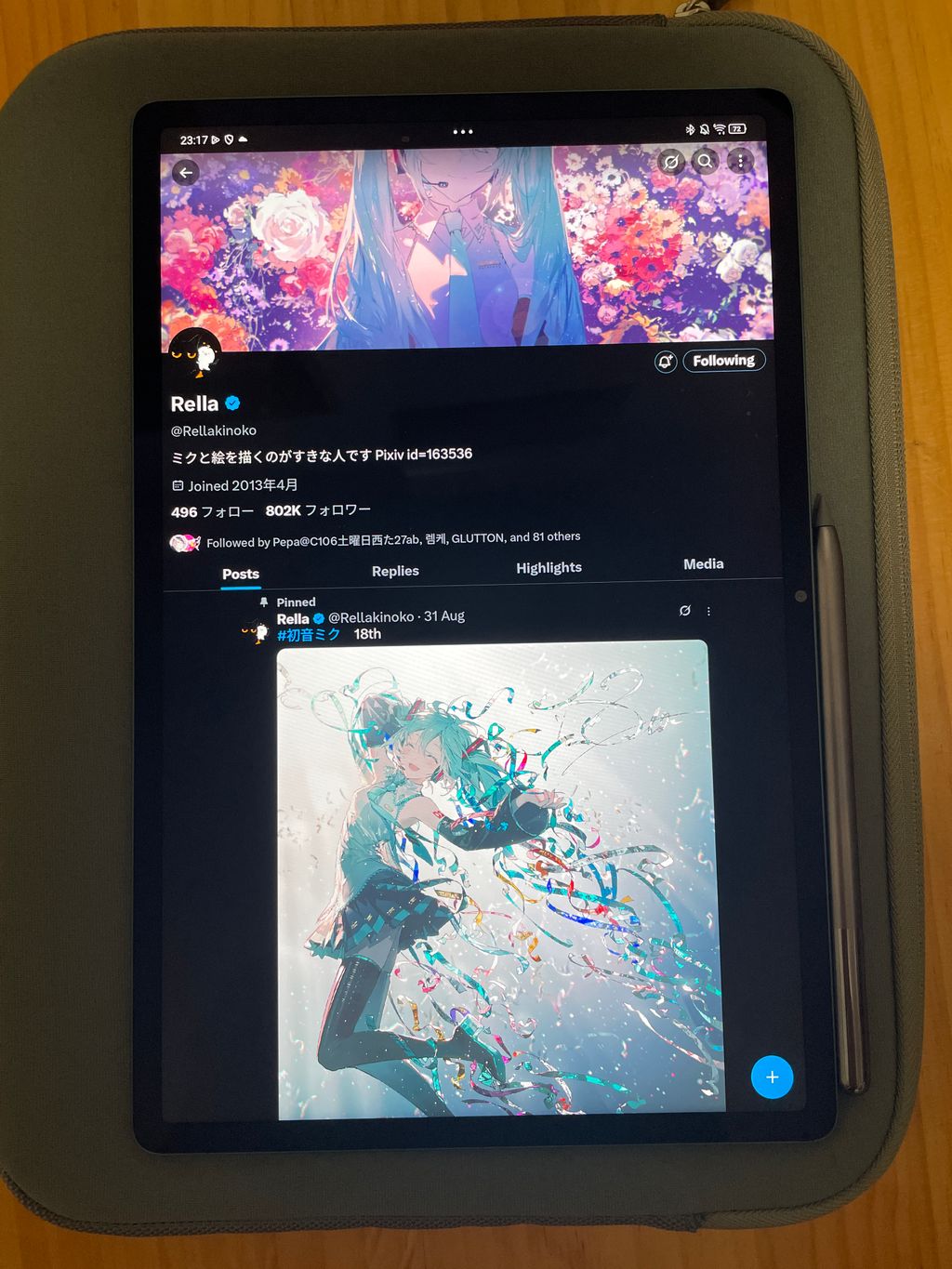
Task: Select the Posts tab
Action: [x=241, y=575]
